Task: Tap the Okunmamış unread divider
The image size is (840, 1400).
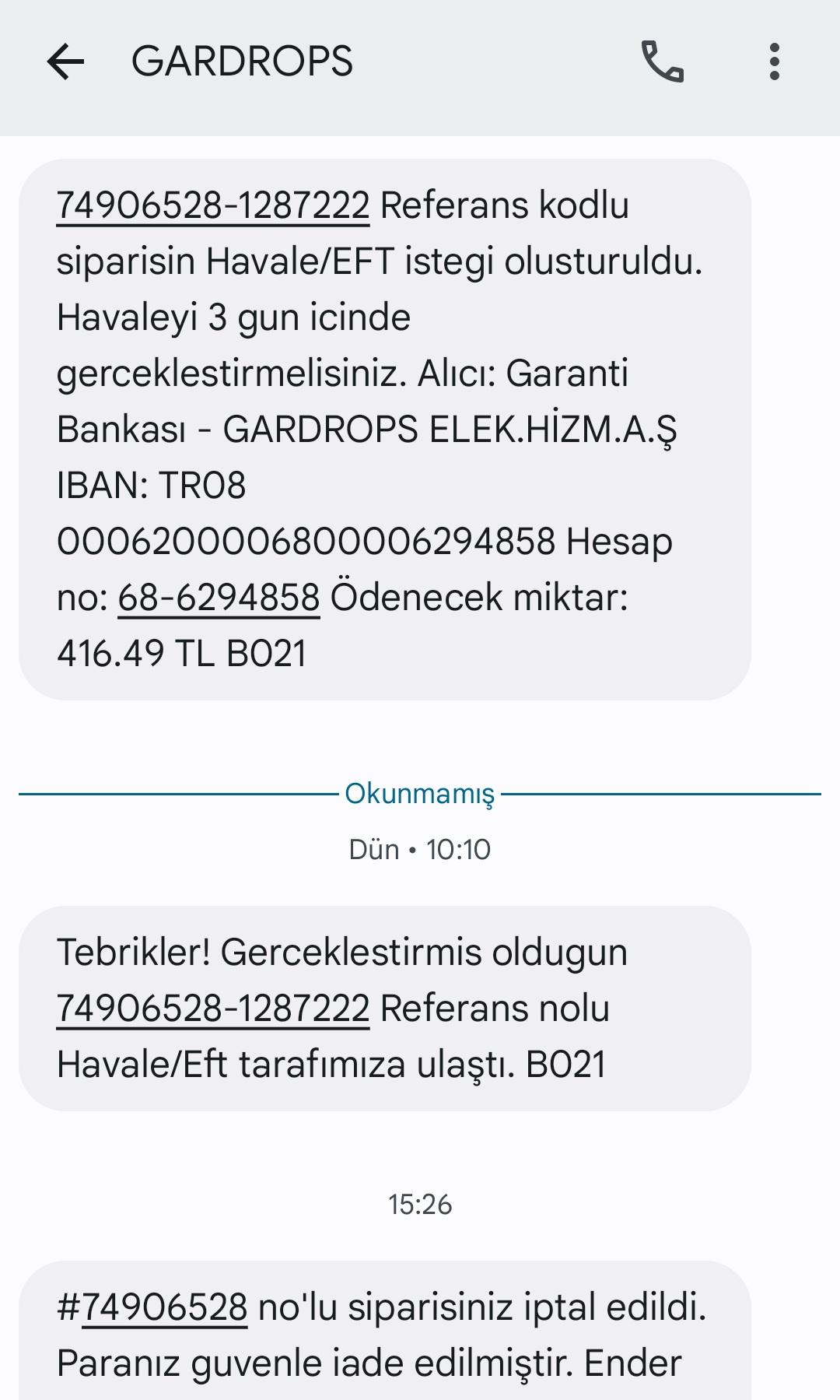Action: point(419,795)
